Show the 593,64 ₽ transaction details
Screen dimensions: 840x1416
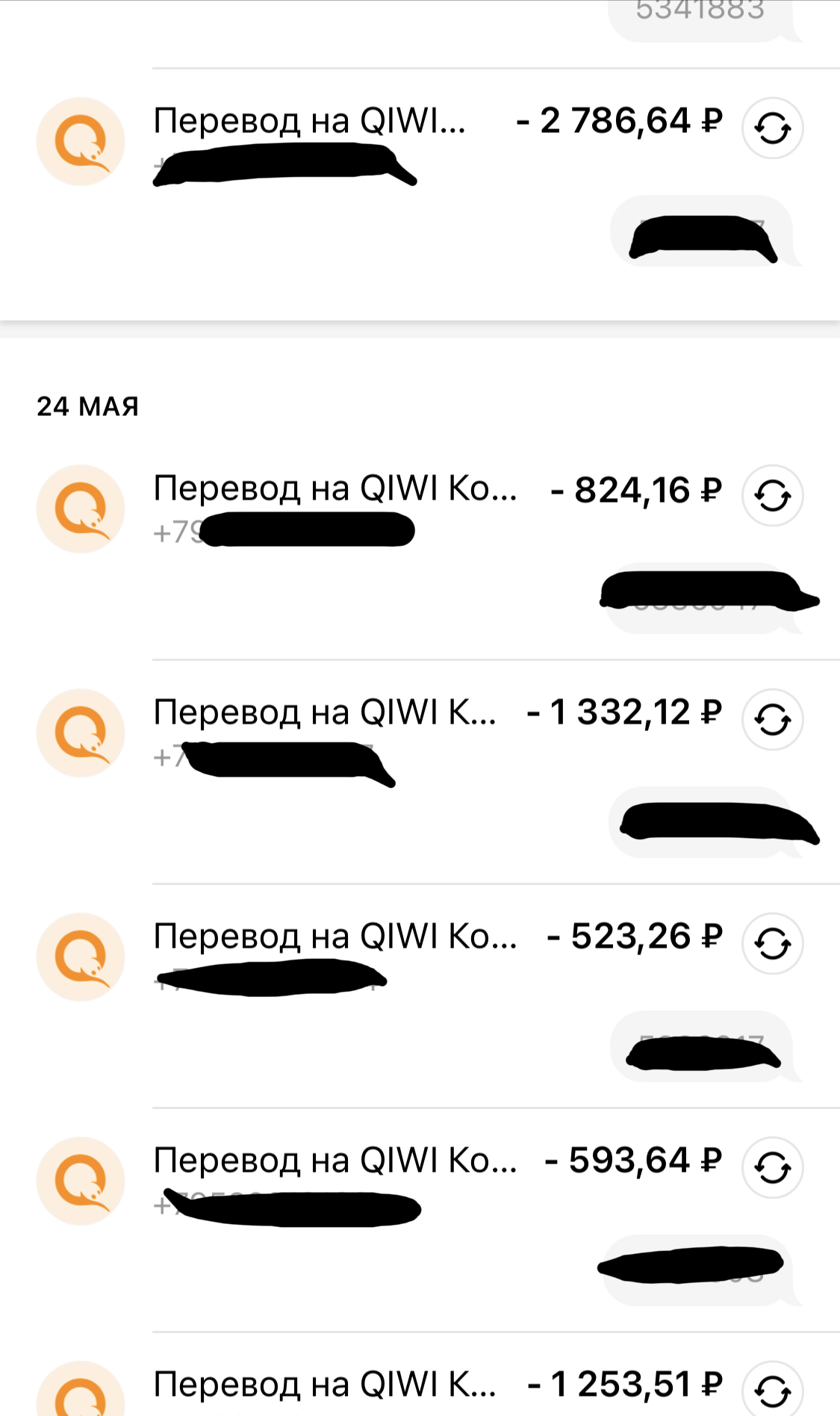pos(420,1220)
